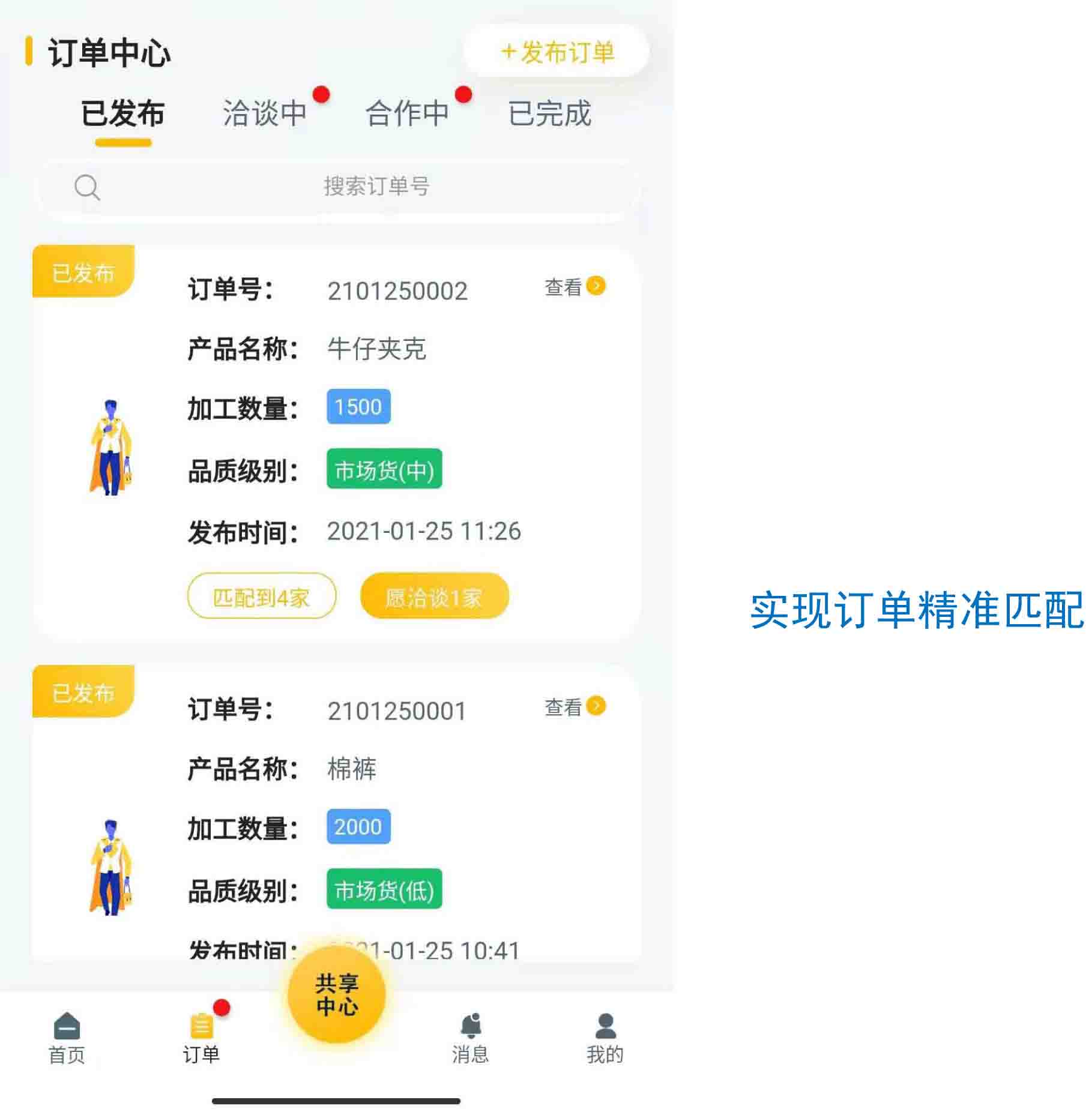Switch to the 消息 tab
This screenshot has width=1092, height=1115.
pyautogui.click(x=470, y=1038)
